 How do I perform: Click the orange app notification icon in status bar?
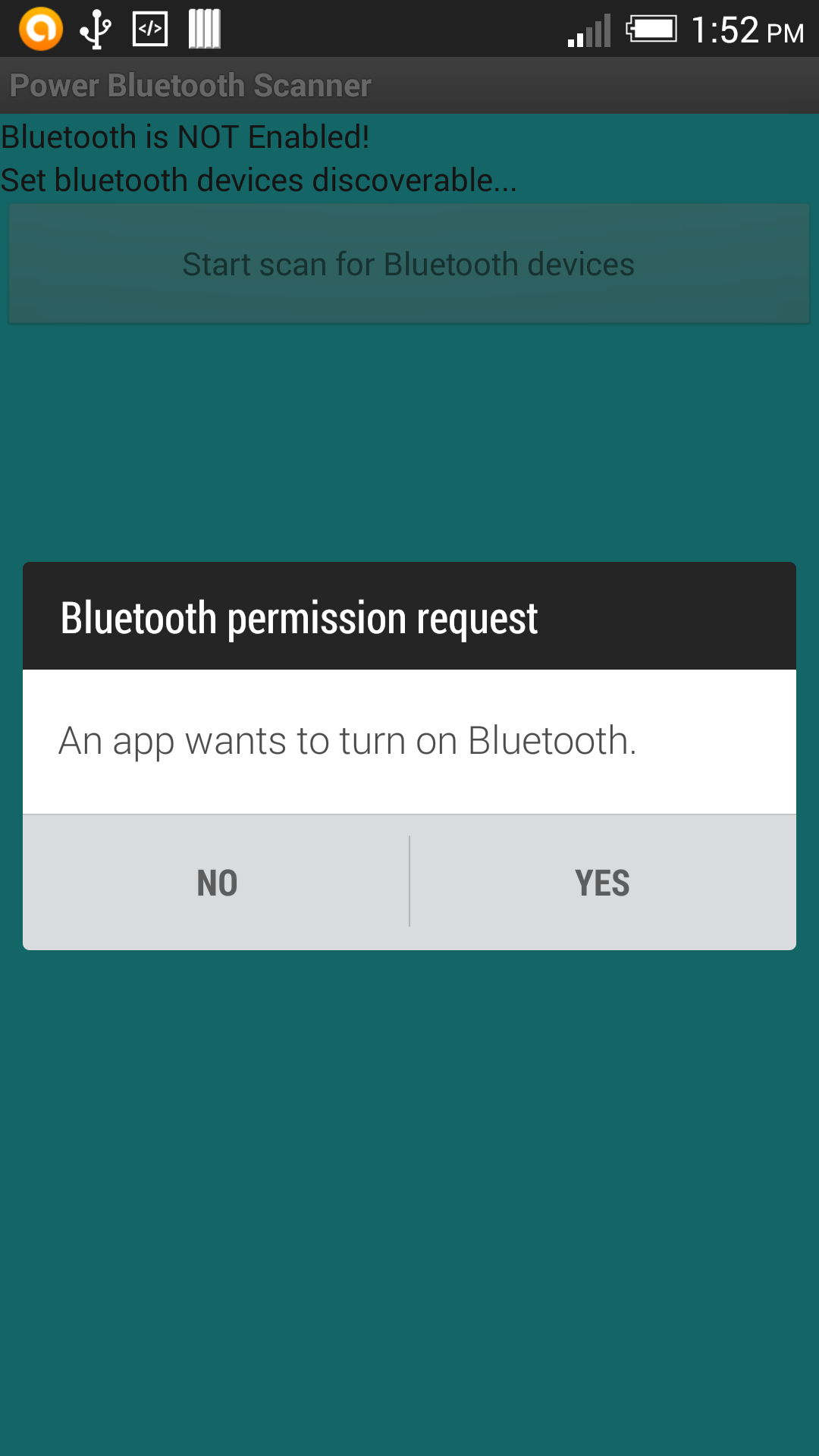tap(41, 30)
